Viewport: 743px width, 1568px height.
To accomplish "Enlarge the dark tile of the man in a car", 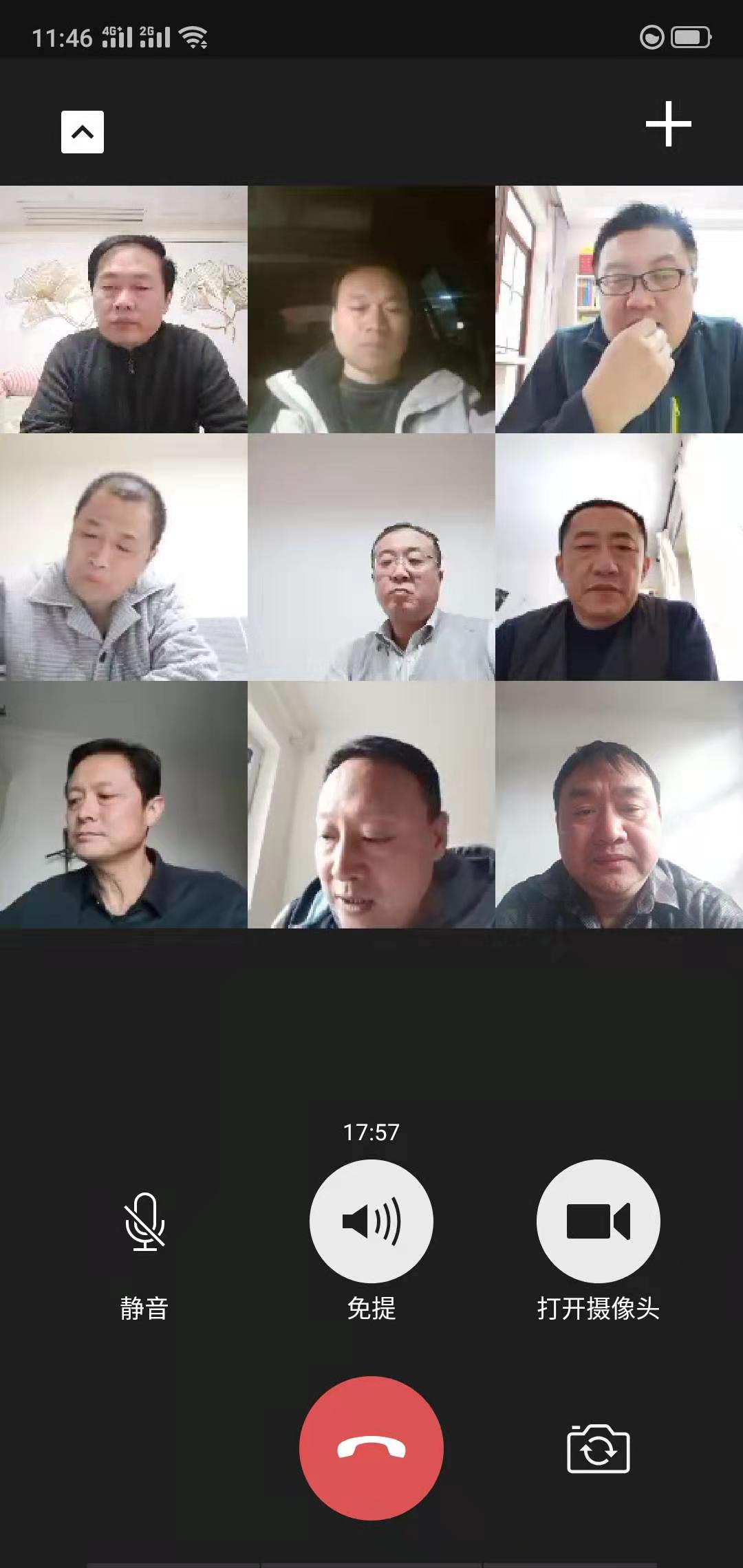I will tap(371, 309).
